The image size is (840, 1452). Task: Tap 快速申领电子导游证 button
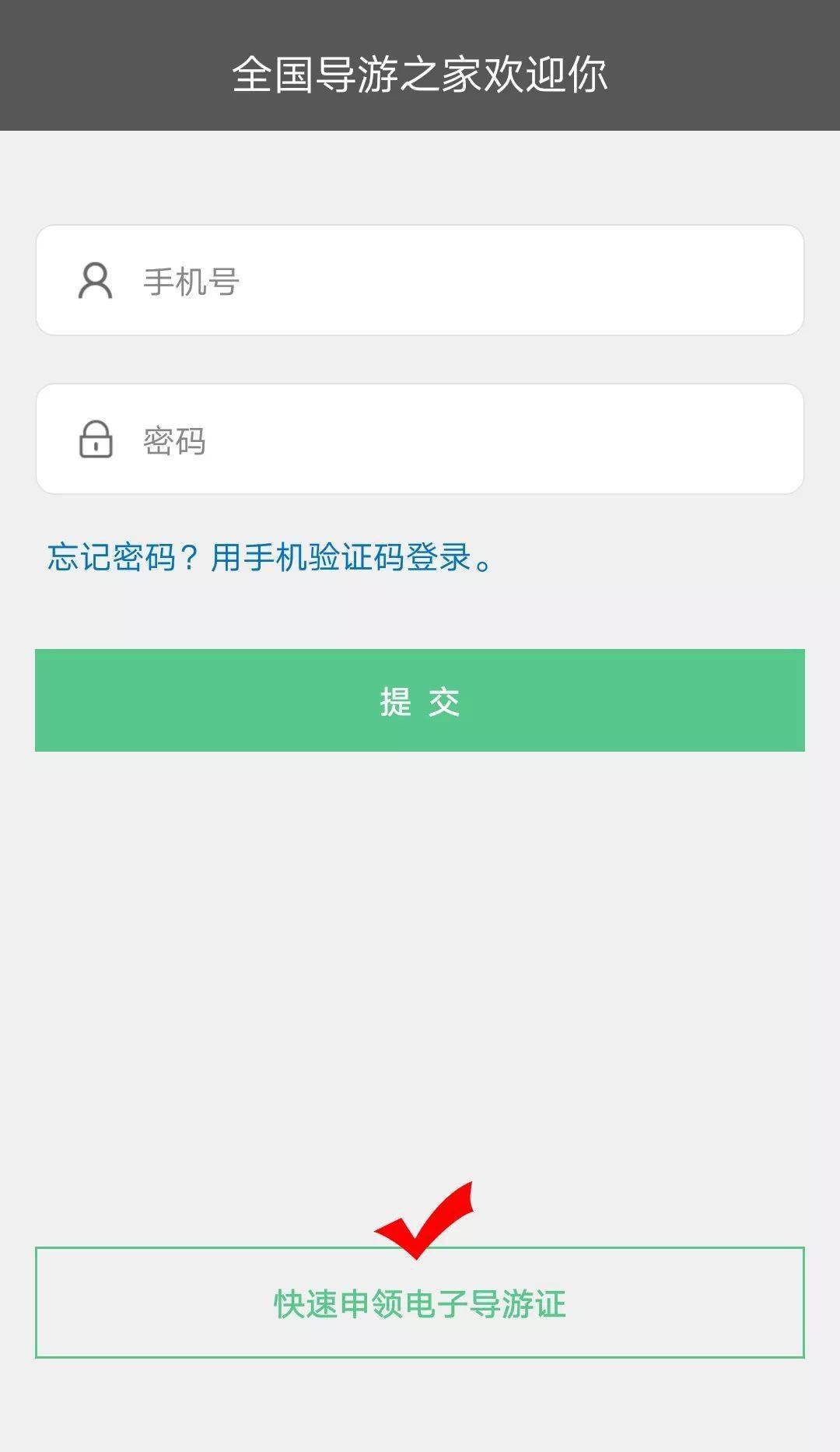(420, 1303)
